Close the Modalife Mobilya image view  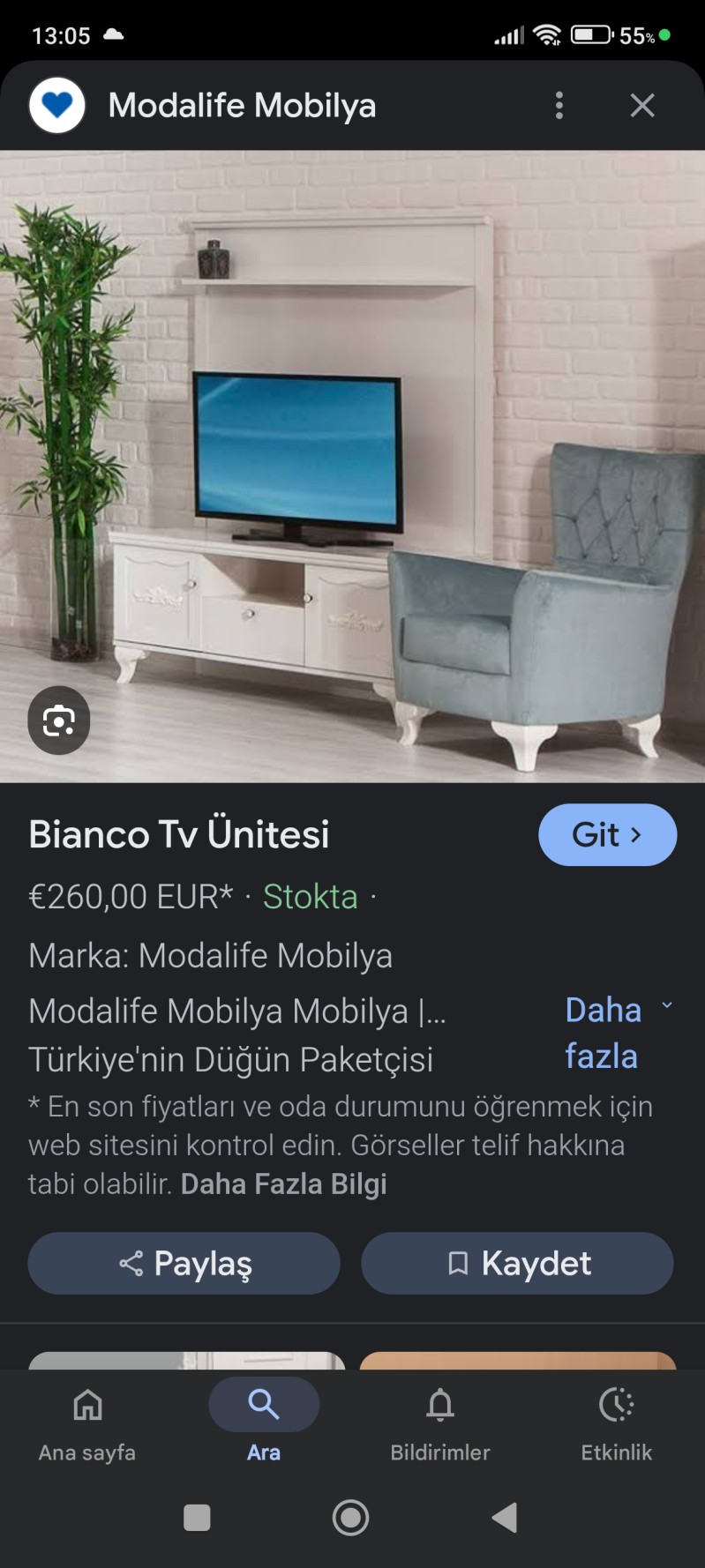pos(642,106)
